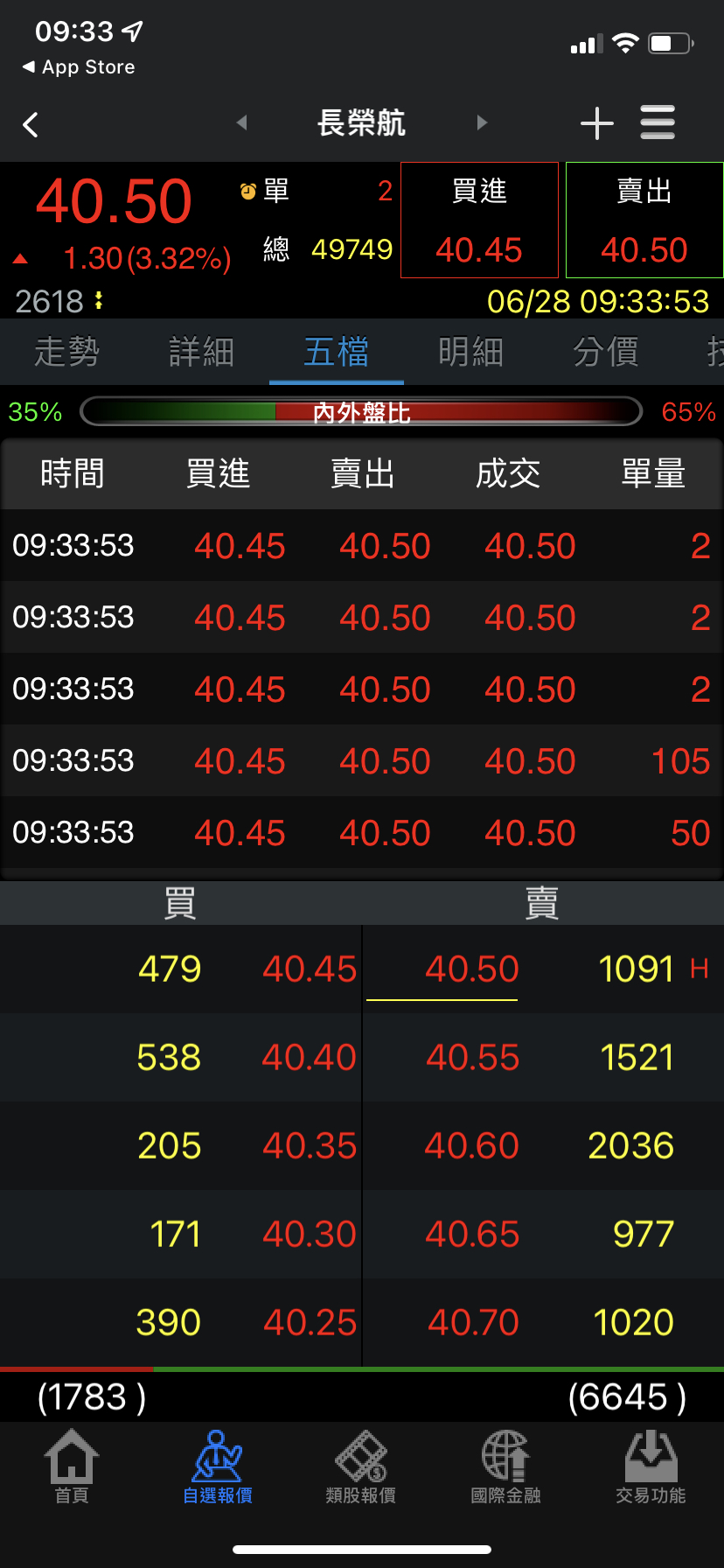Open the 交易功能 tab
This screenshot has height=1568, width=724.
pyautogui.click(x=651, y=1467)
